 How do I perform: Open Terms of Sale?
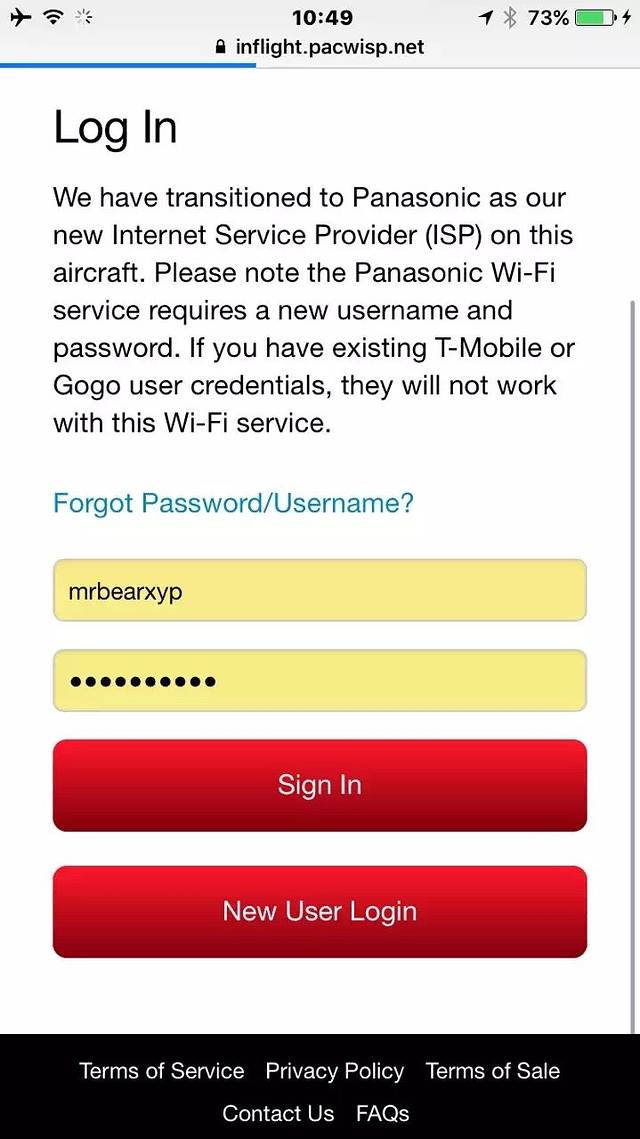493,1071
